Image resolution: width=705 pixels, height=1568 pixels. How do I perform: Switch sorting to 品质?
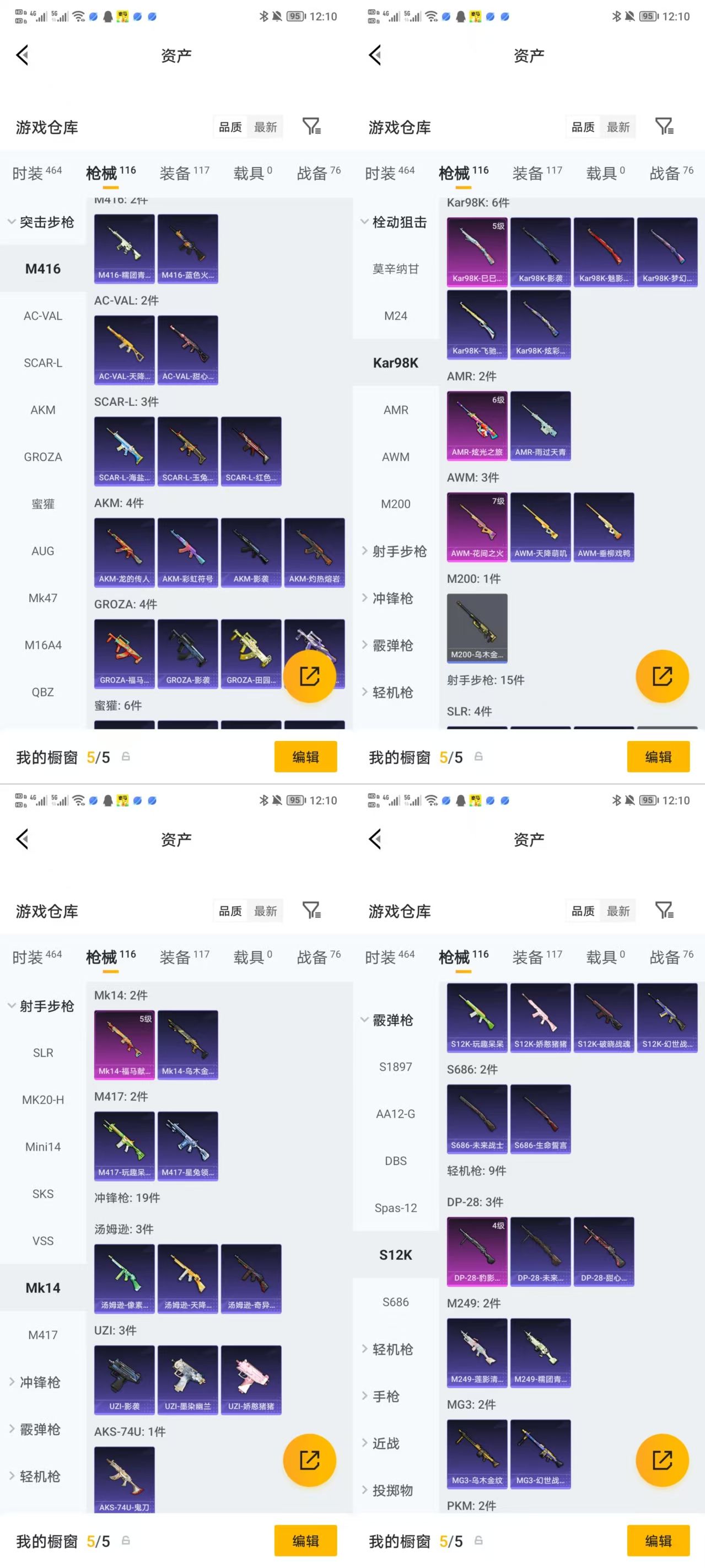pos(230,127)
